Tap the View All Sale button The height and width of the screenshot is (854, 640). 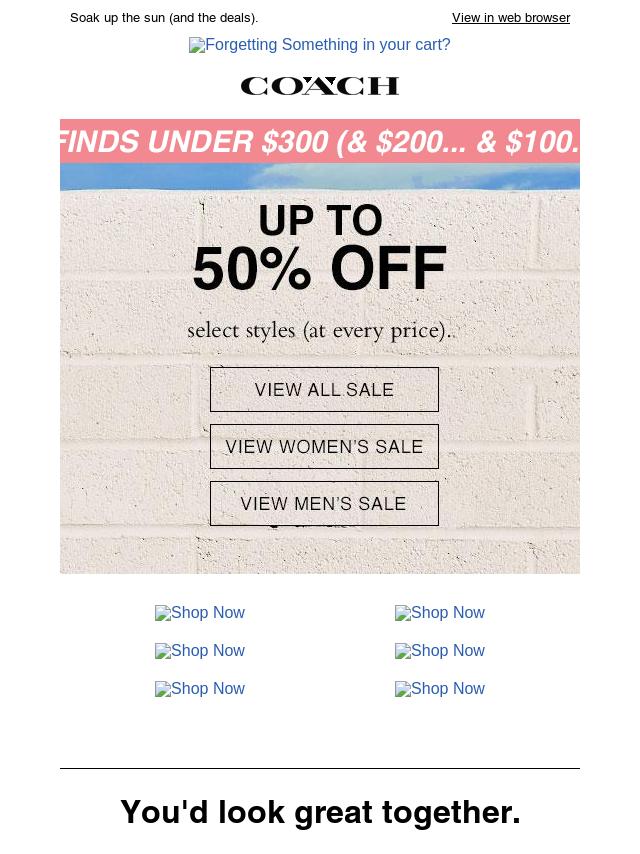click(324, 390)
